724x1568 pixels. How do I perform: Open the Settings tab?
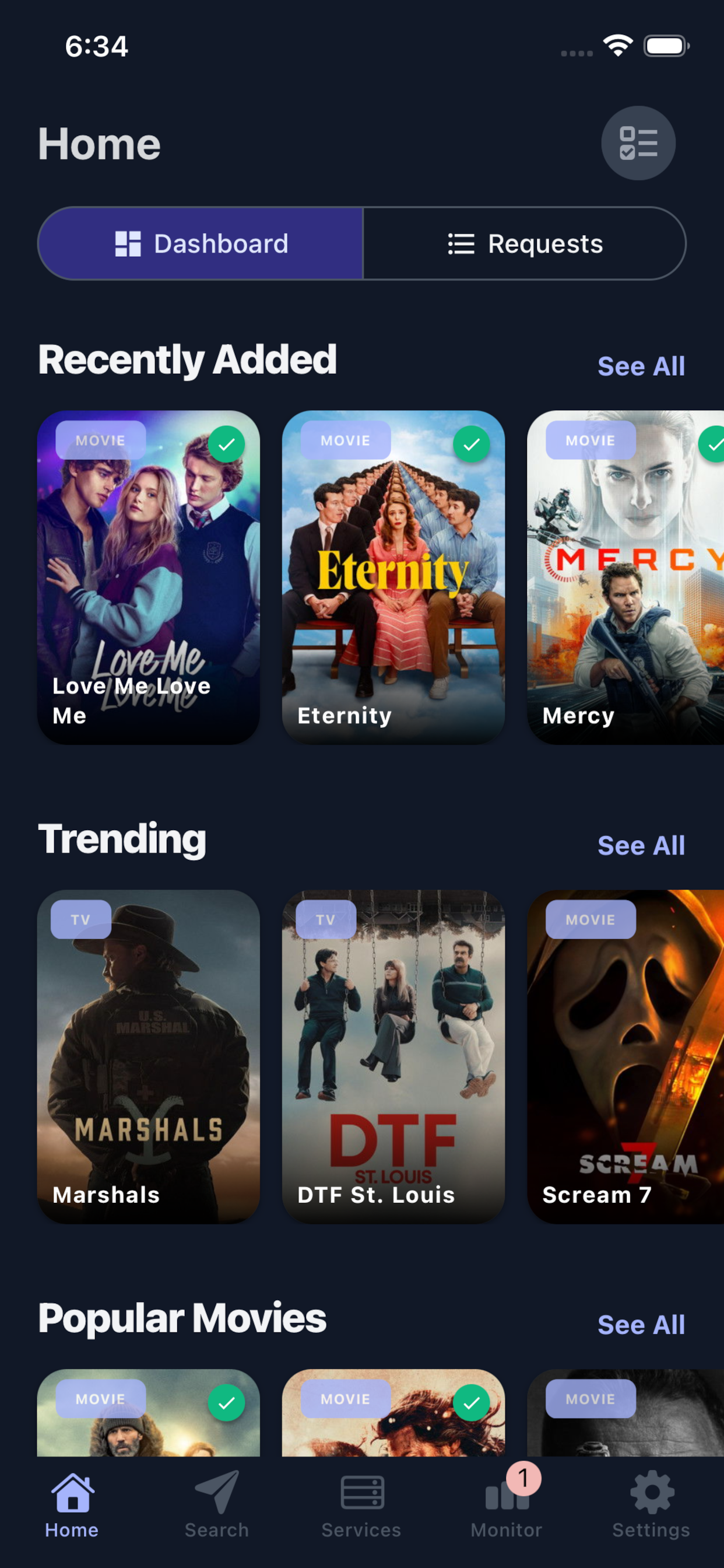point(651,1503)
